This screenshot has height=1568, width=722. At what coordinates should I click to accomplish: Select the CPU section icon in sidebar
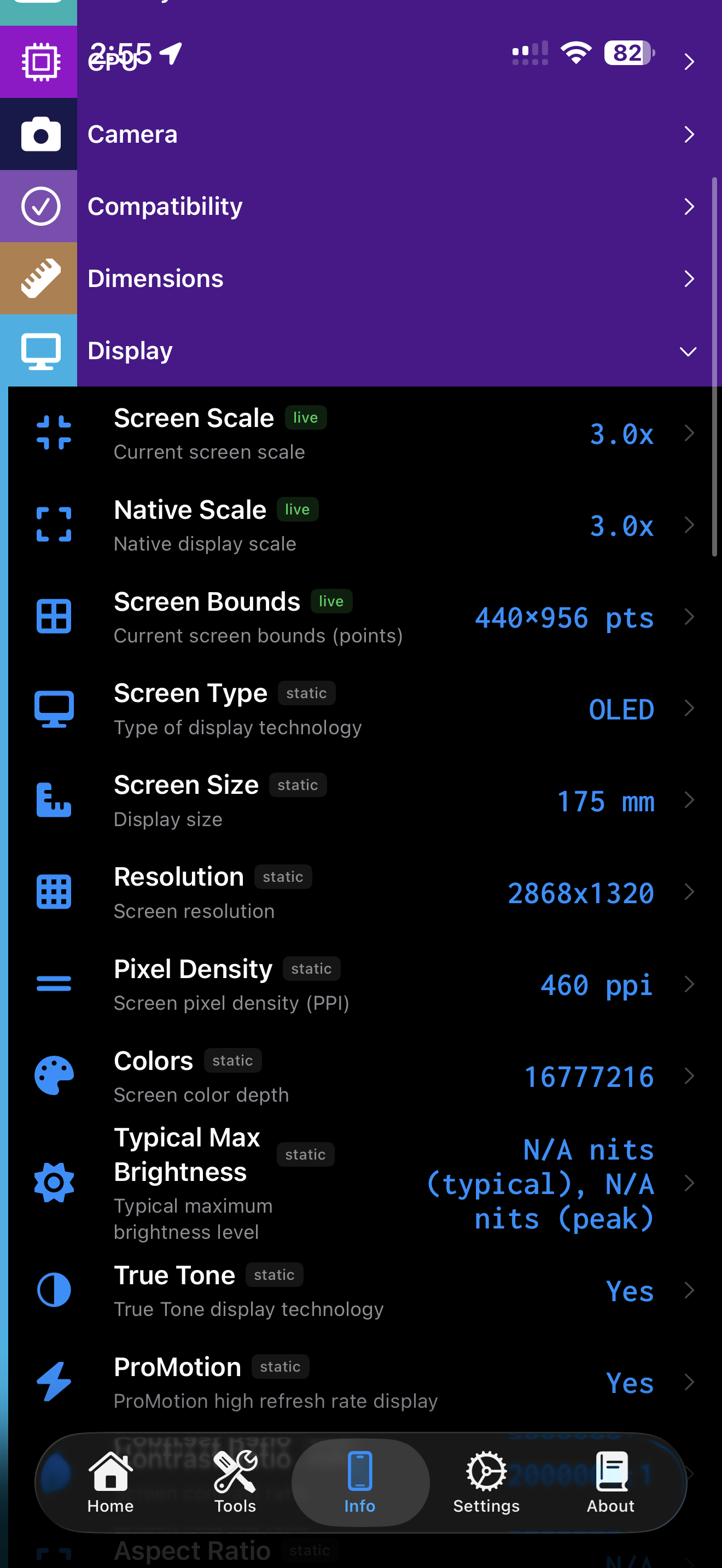click(x=38, y=61)
